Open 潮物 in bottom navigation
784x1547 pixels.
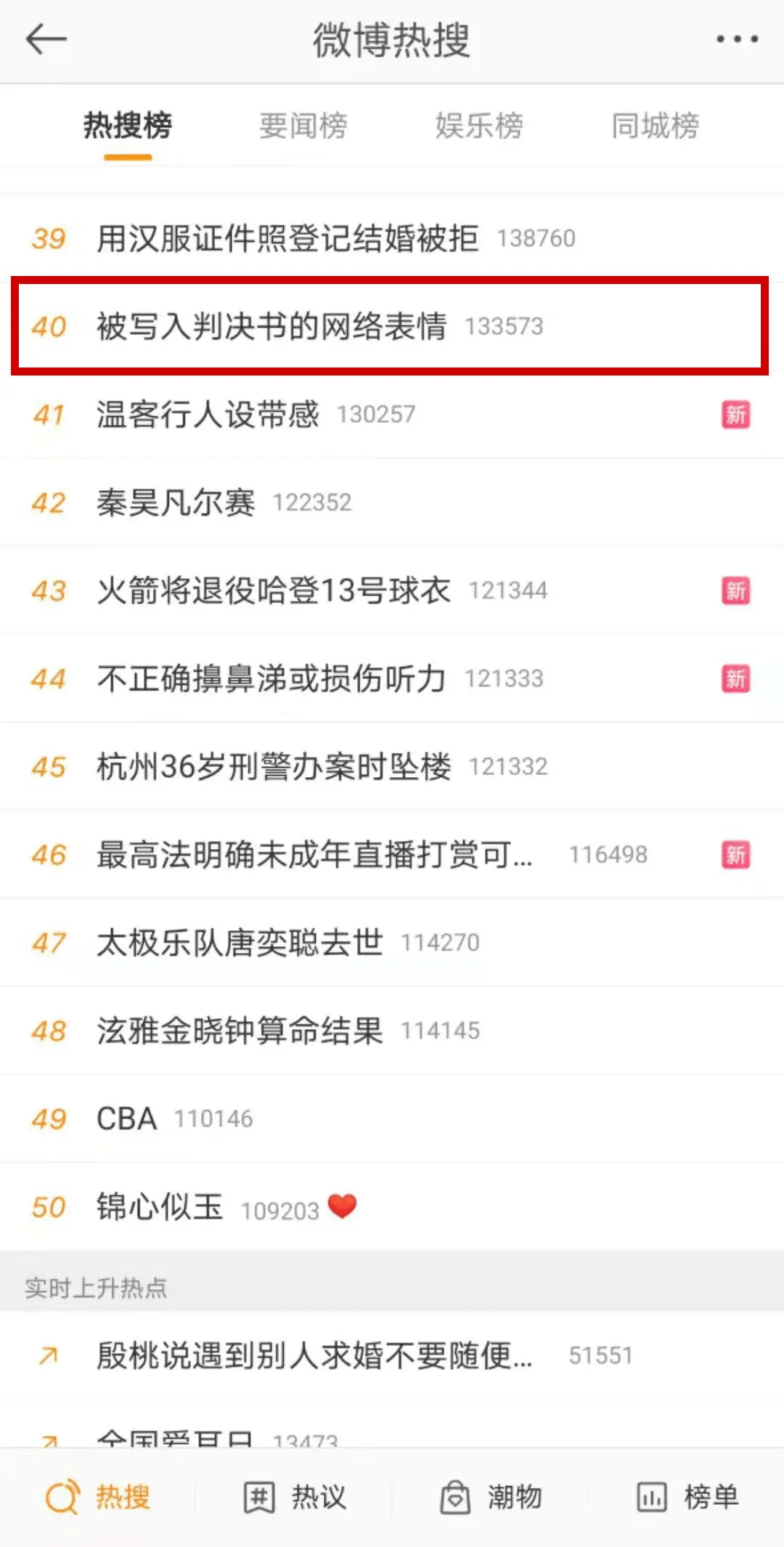click(x=491, y=1498)
